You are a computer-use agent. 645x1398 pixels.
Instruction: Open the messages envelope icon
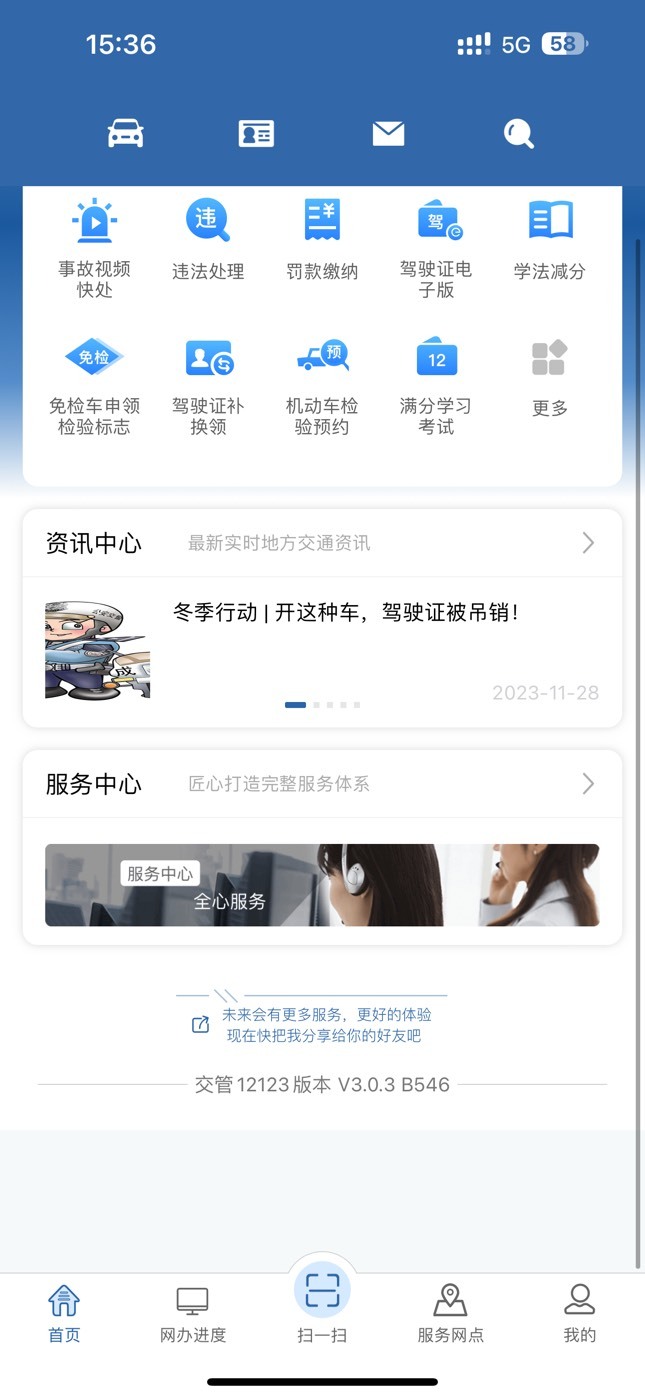point(388,134)
